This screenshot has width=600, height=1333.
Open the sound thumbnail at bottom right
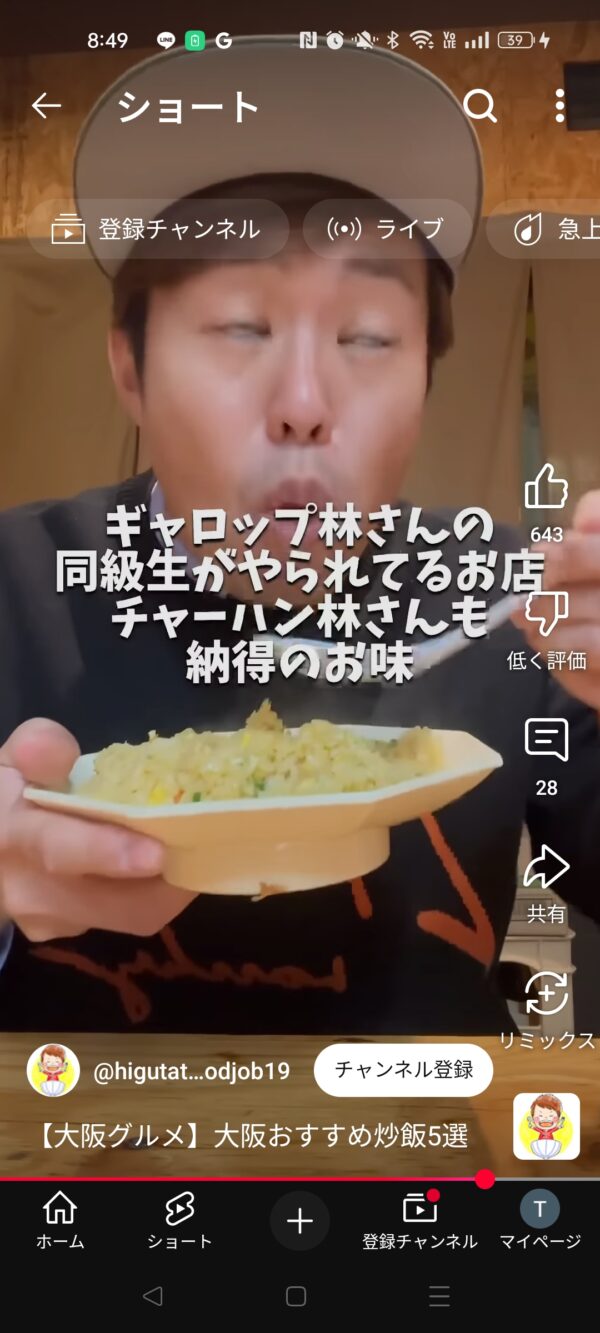pyautogui.click(x=546, y=1126)
